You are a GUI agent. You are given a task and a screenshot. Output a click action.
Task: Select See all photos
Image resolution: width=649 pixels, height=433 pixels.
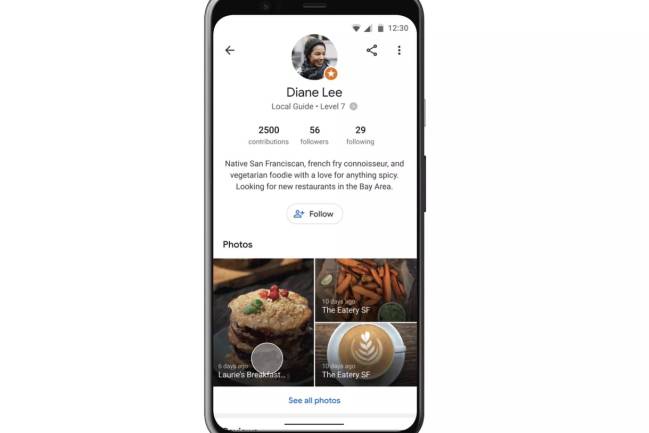pos(314,400)
